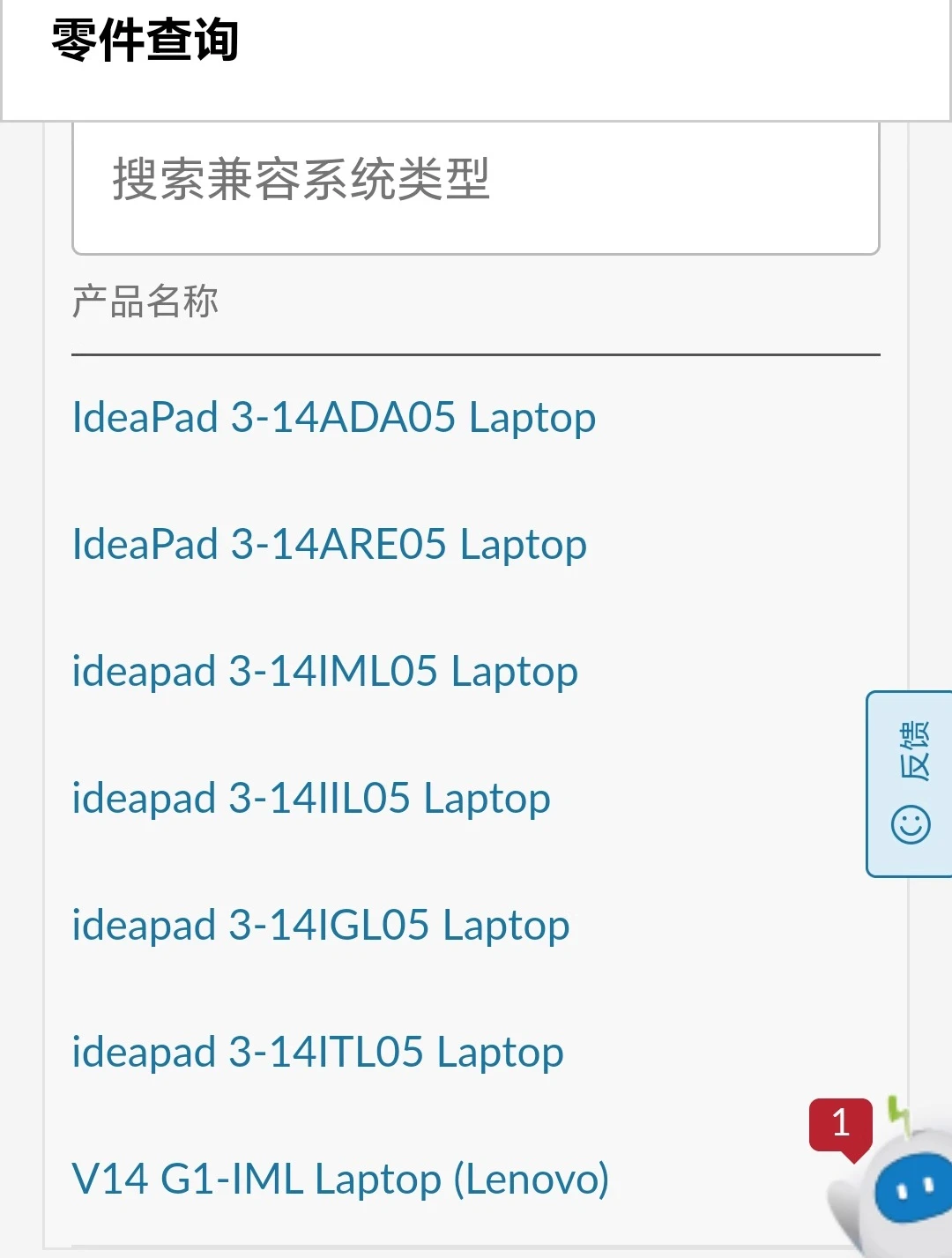
Task: Click the 产品名称 column header
Action: tap(146, 301)
